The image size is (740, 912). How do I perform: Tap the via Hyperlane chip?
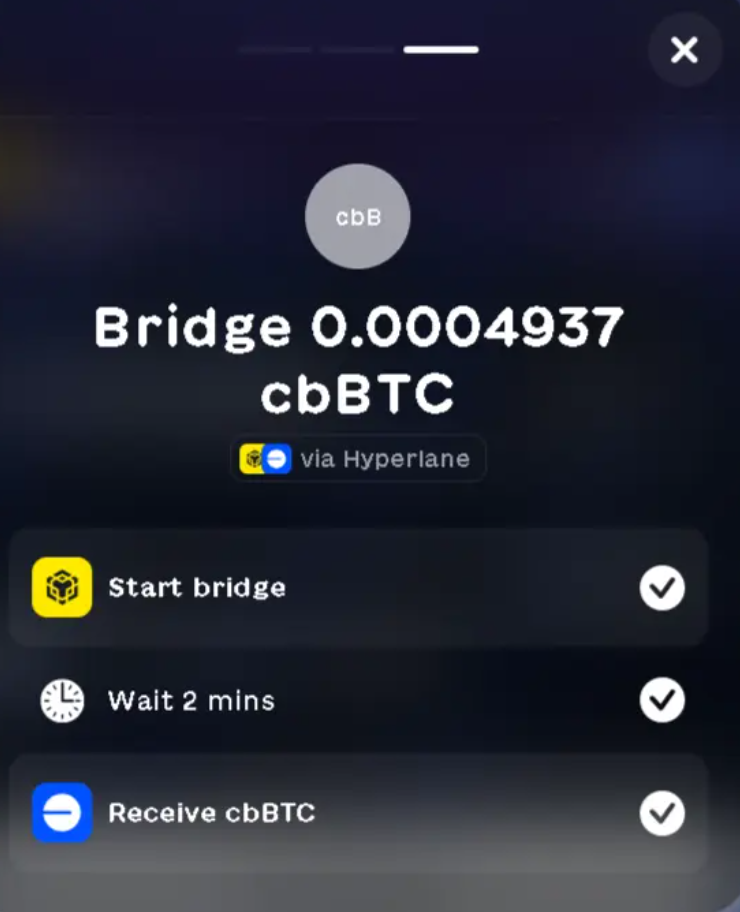click(x=360, y=459)
